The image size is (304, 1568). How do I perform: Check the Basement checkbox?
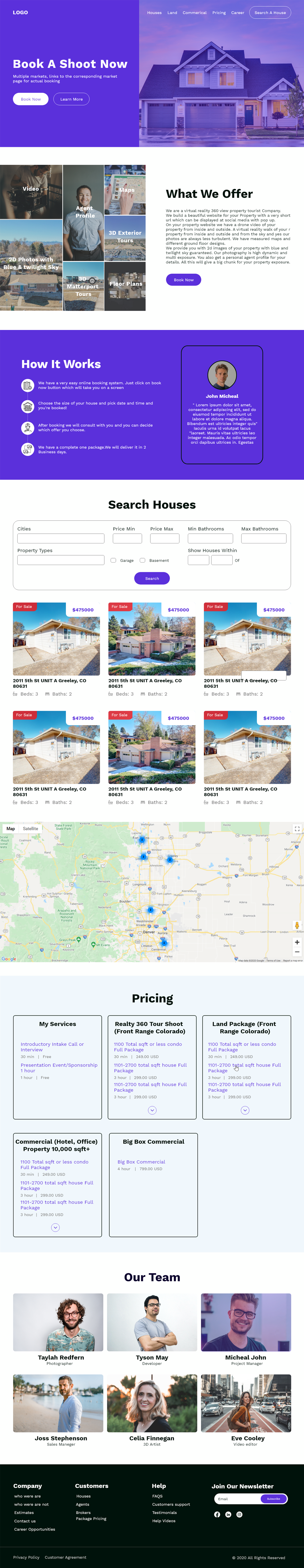click(x=143, y=560)
